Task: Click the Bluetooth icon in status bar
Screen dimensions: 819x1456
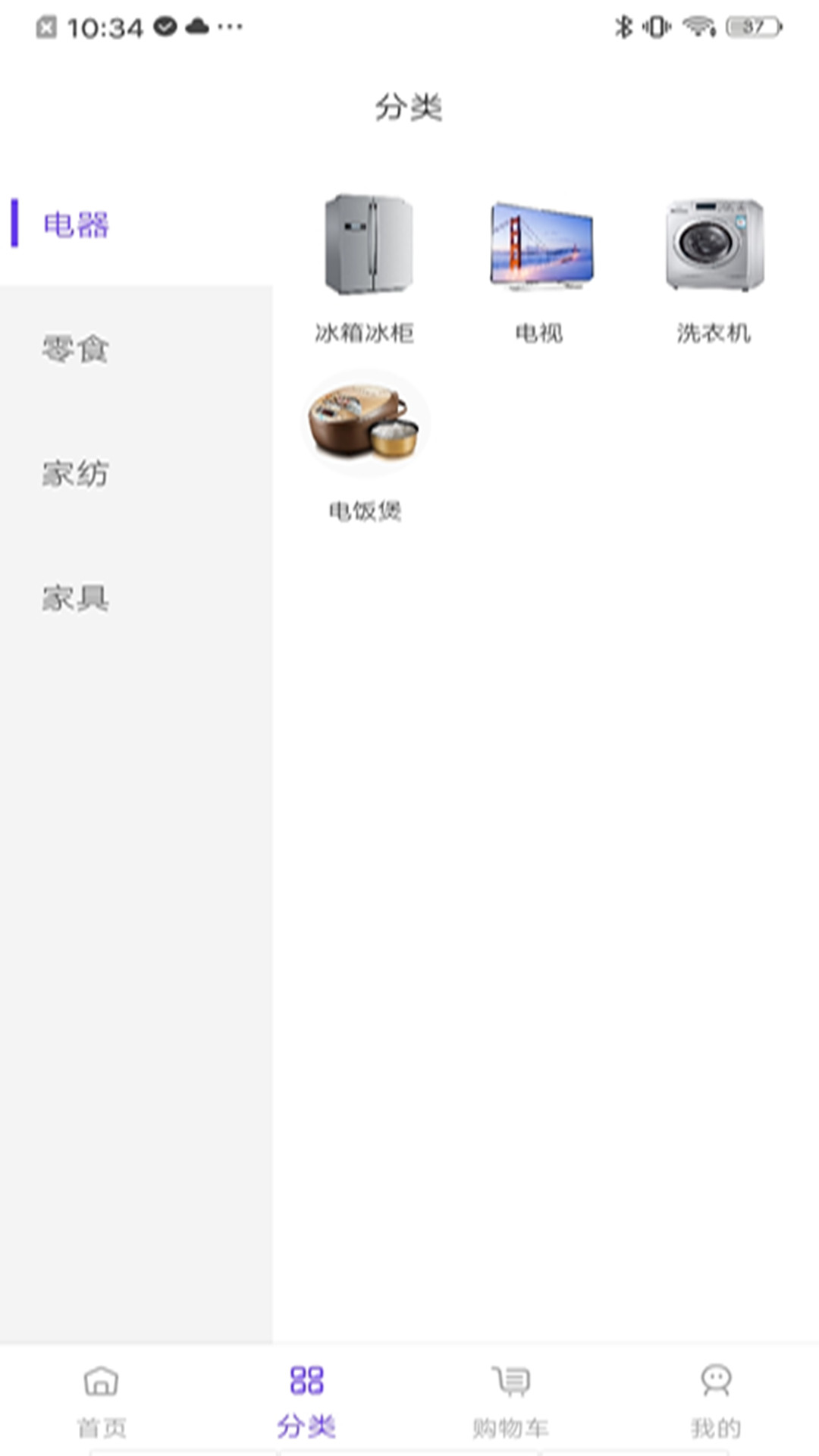Action: (624, 24)
